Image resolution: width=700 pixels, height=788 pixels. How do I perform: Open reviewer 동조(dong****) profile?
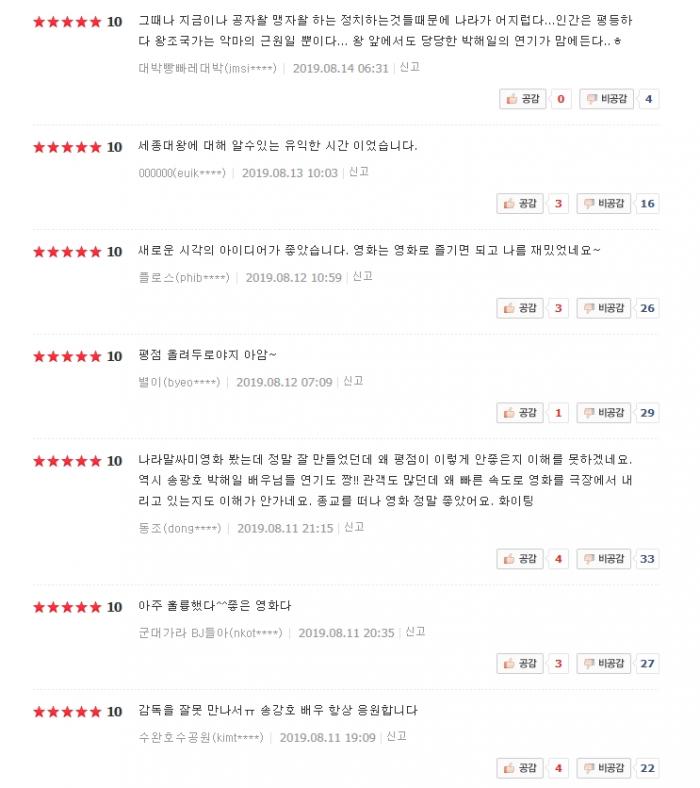pos(180,528)
